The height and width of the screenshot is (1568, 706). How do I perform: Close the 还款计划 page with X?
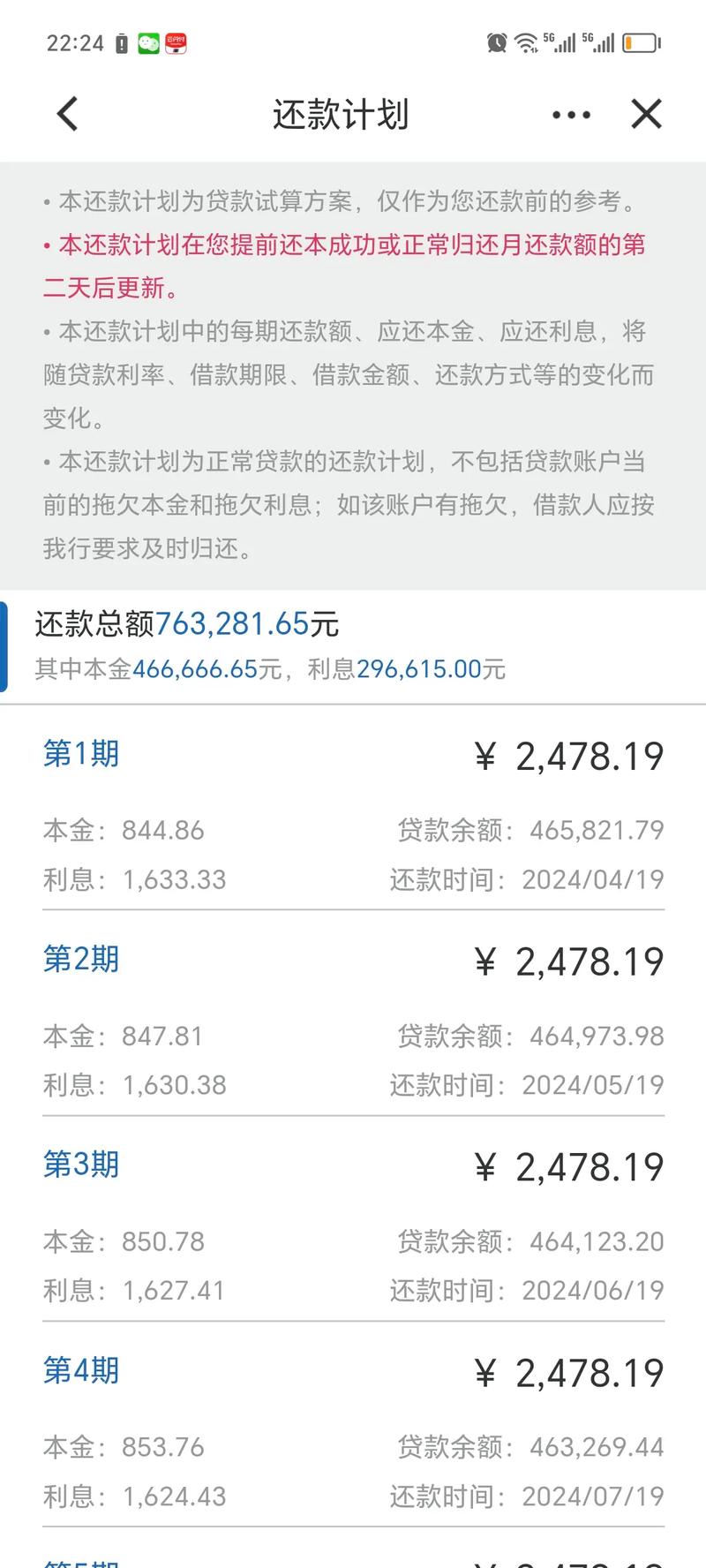click(x=646, y=115)
